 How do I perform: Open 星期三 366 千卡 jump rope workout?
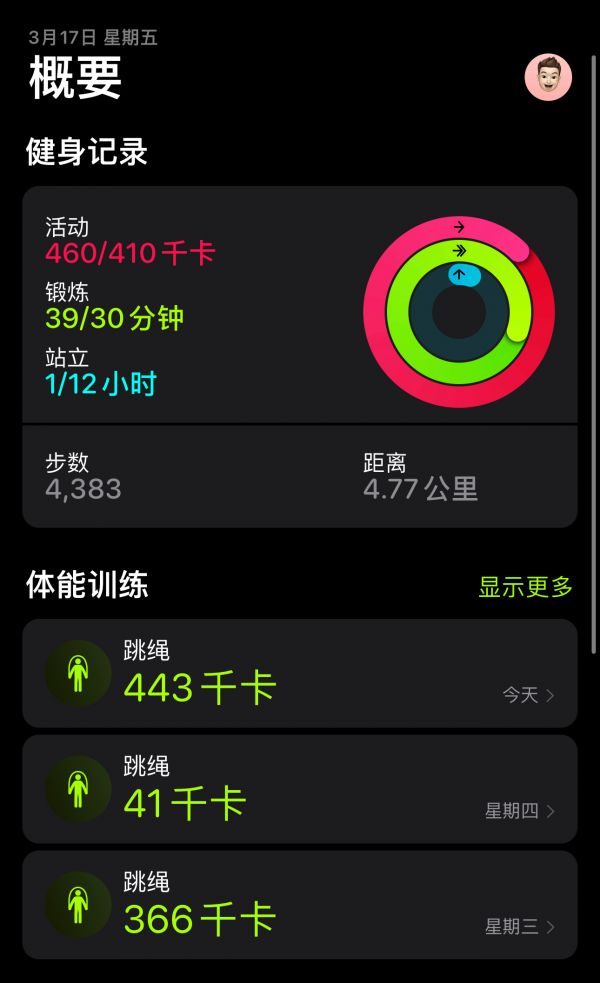299,905
